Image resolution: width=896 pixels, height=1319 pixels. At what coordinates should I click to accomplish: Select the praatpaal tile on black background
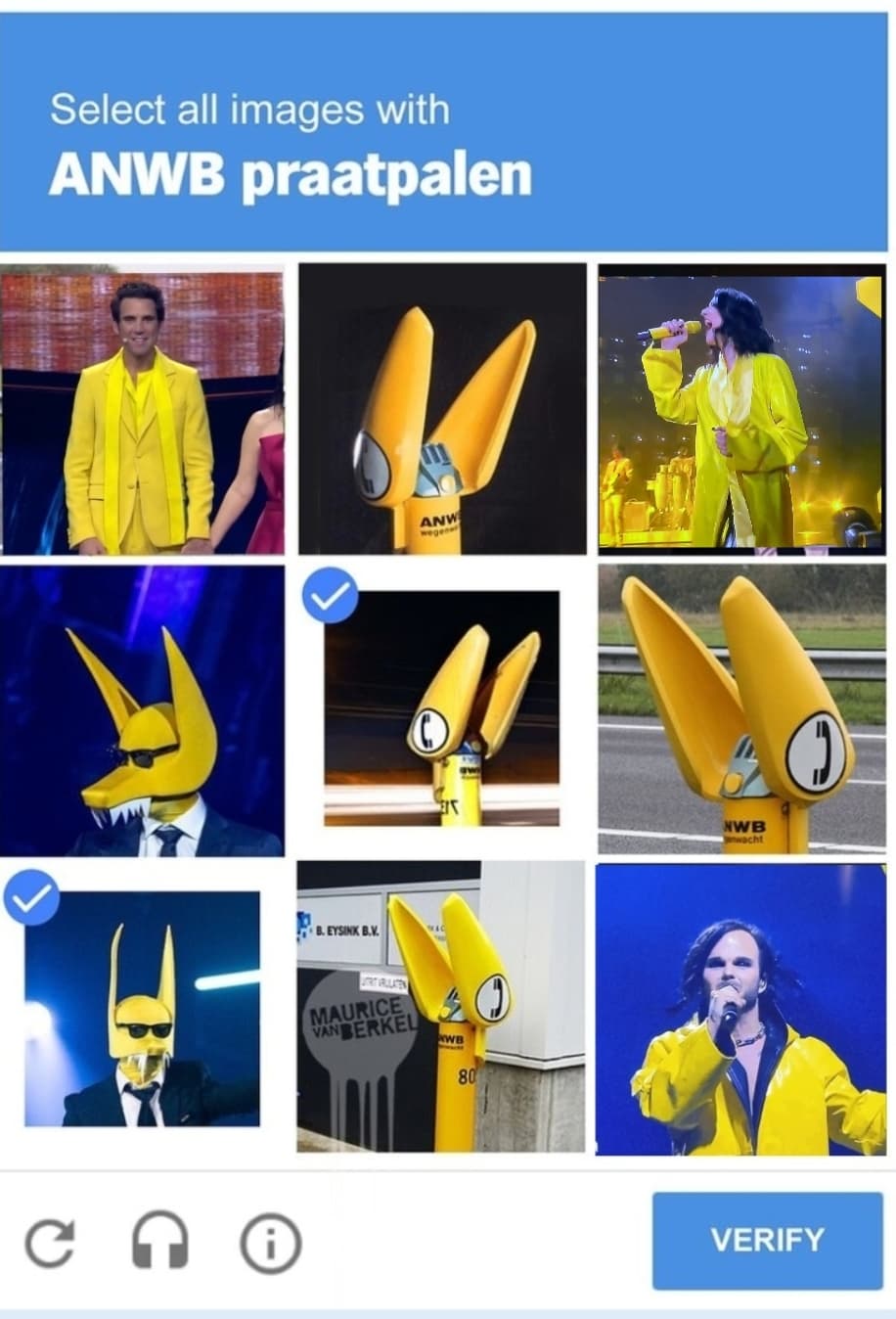(442, 409)
